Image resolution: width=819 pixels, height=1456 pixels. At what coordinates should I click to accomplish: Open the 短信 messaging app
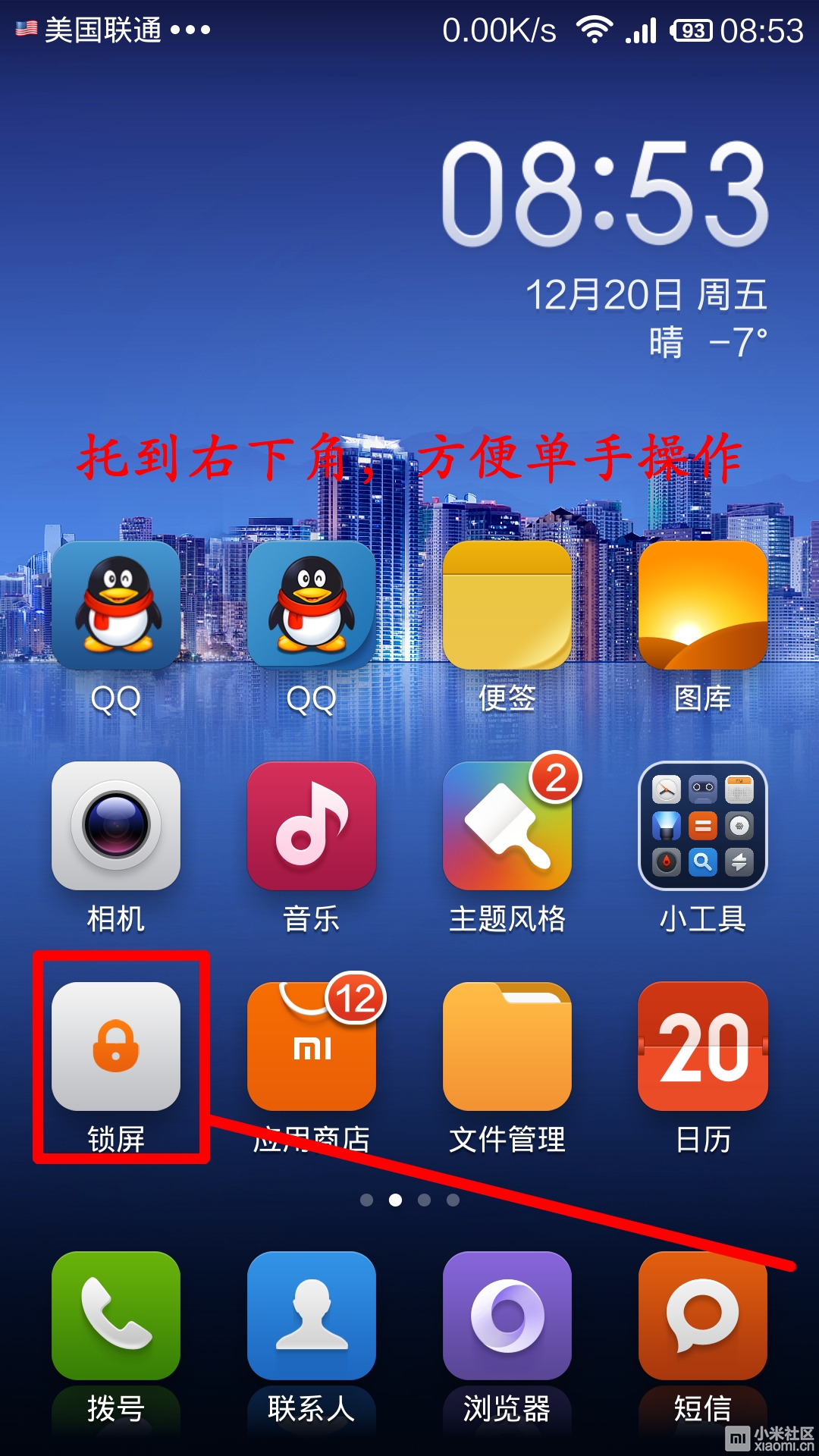(703, 1316)
